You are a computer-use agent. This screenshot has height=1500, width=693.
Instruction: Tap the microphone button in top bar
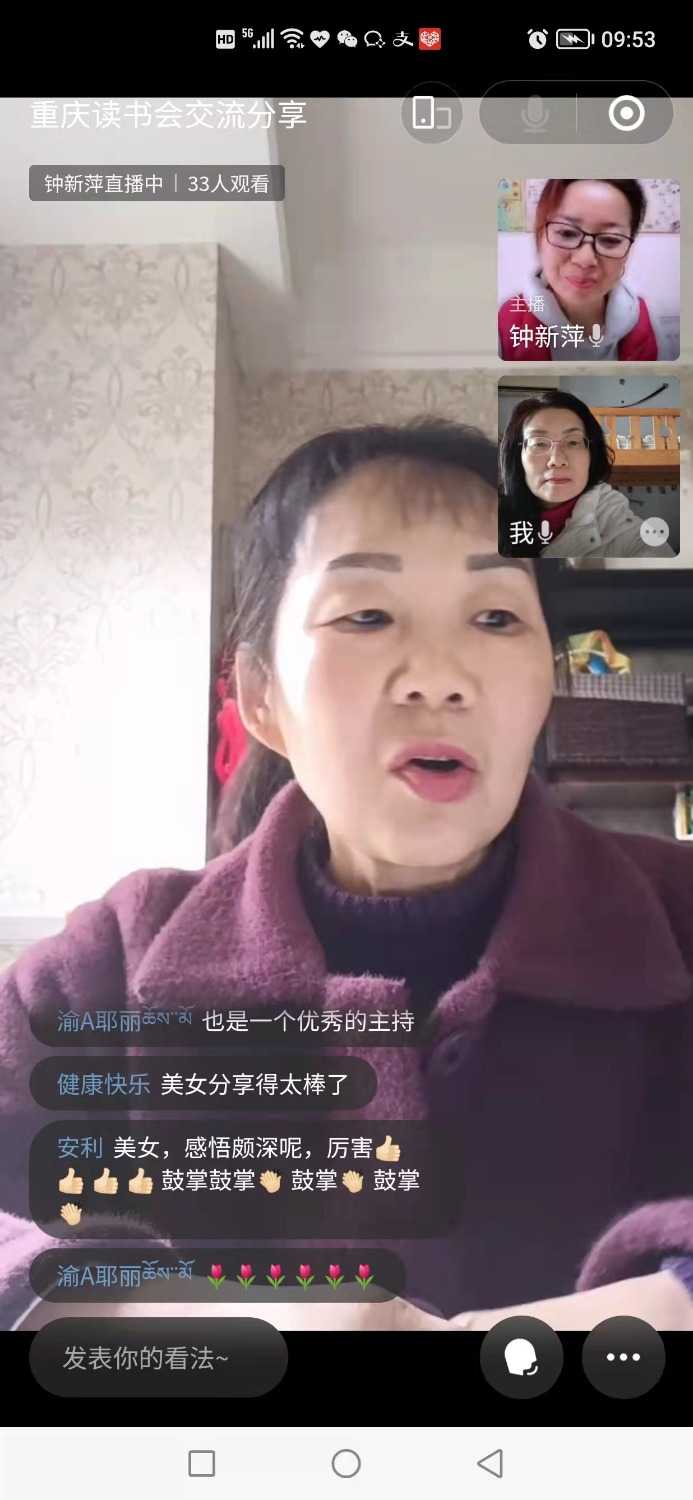(535, 113)
